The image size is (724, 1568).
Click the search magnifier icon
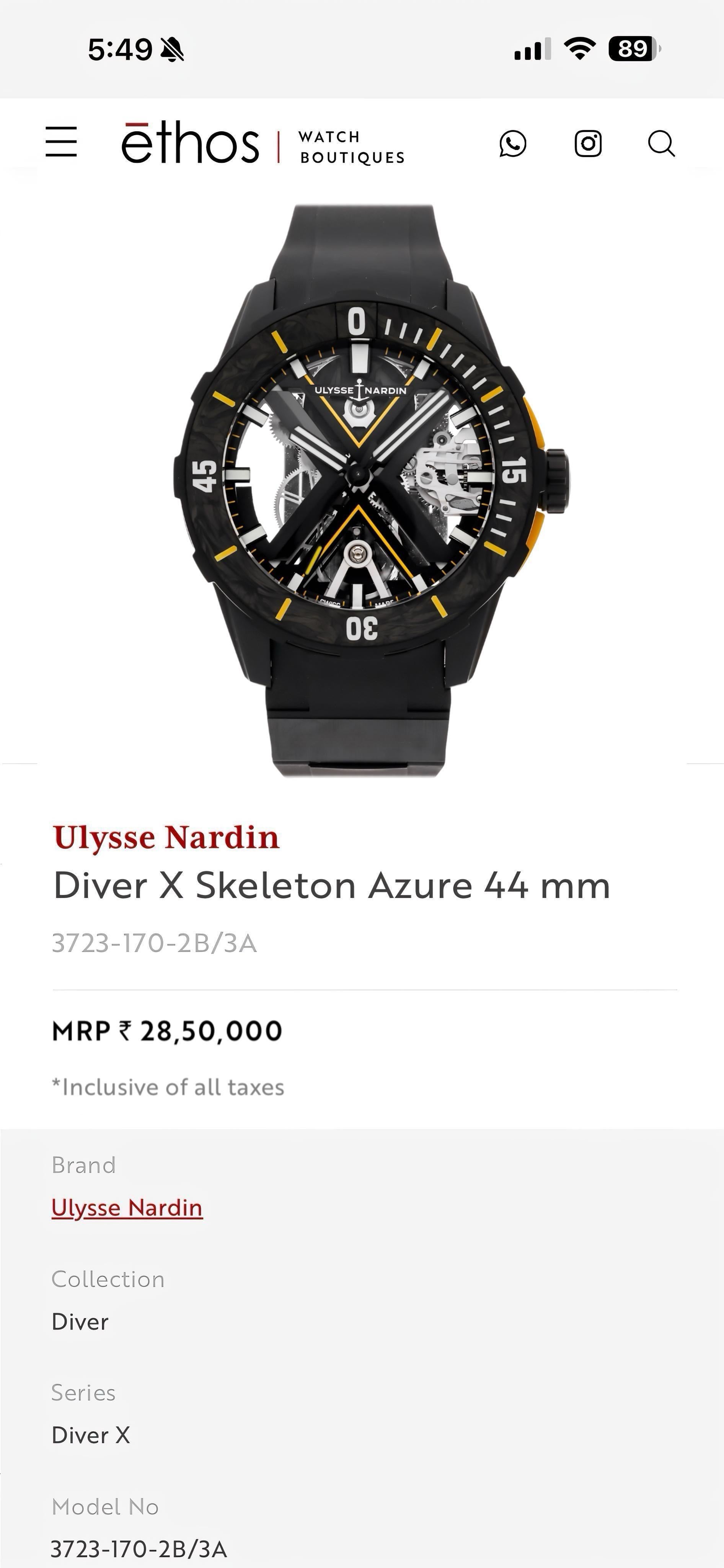click(661, 144)
